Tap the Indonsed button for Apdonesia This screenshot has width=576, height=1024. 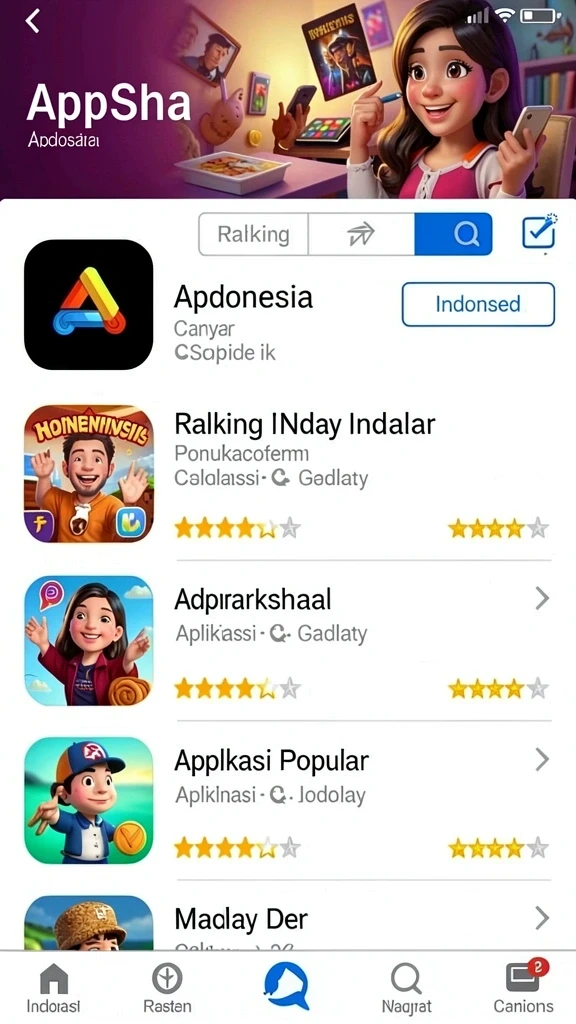tap(478, 304)
